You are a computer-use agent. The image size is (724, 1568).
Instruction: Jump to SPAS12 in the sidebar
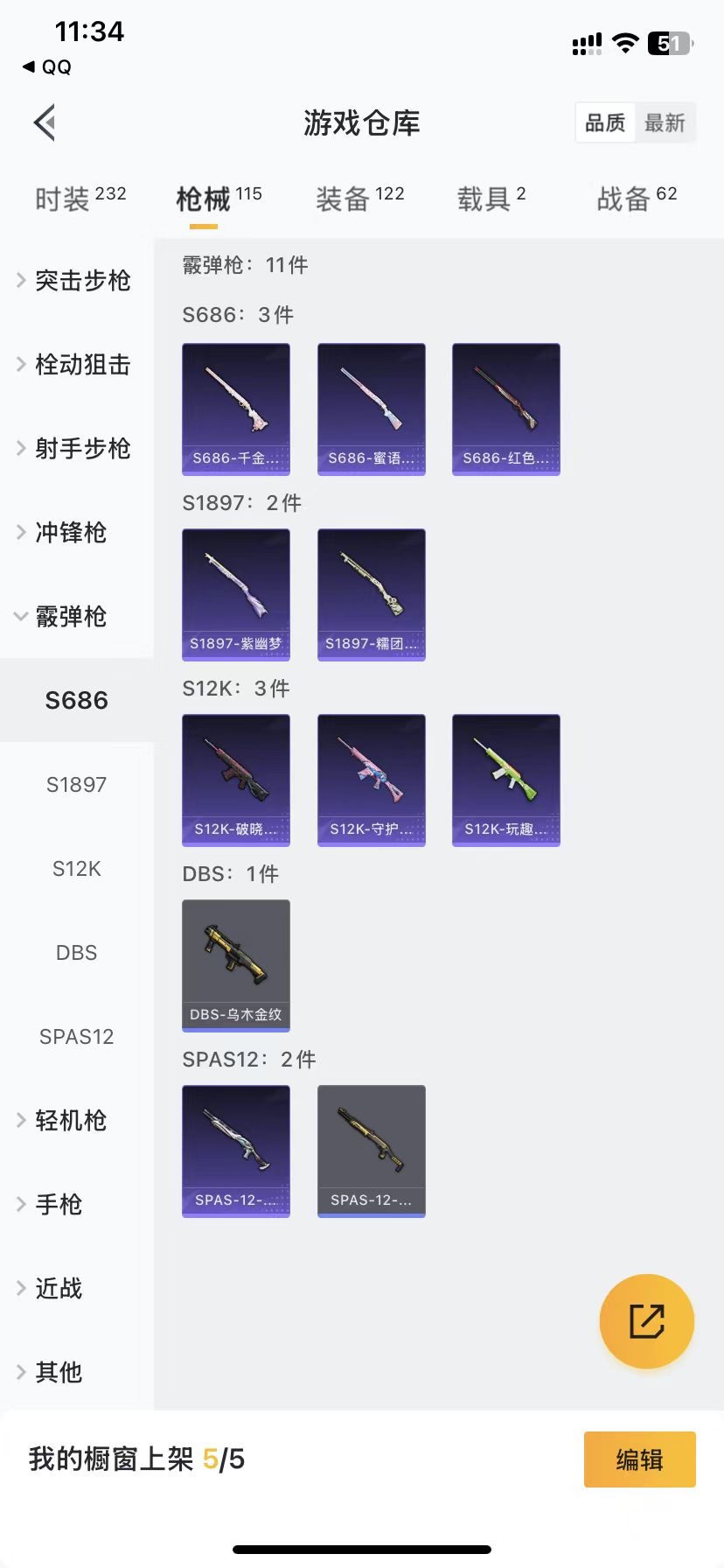point(76,1036)
